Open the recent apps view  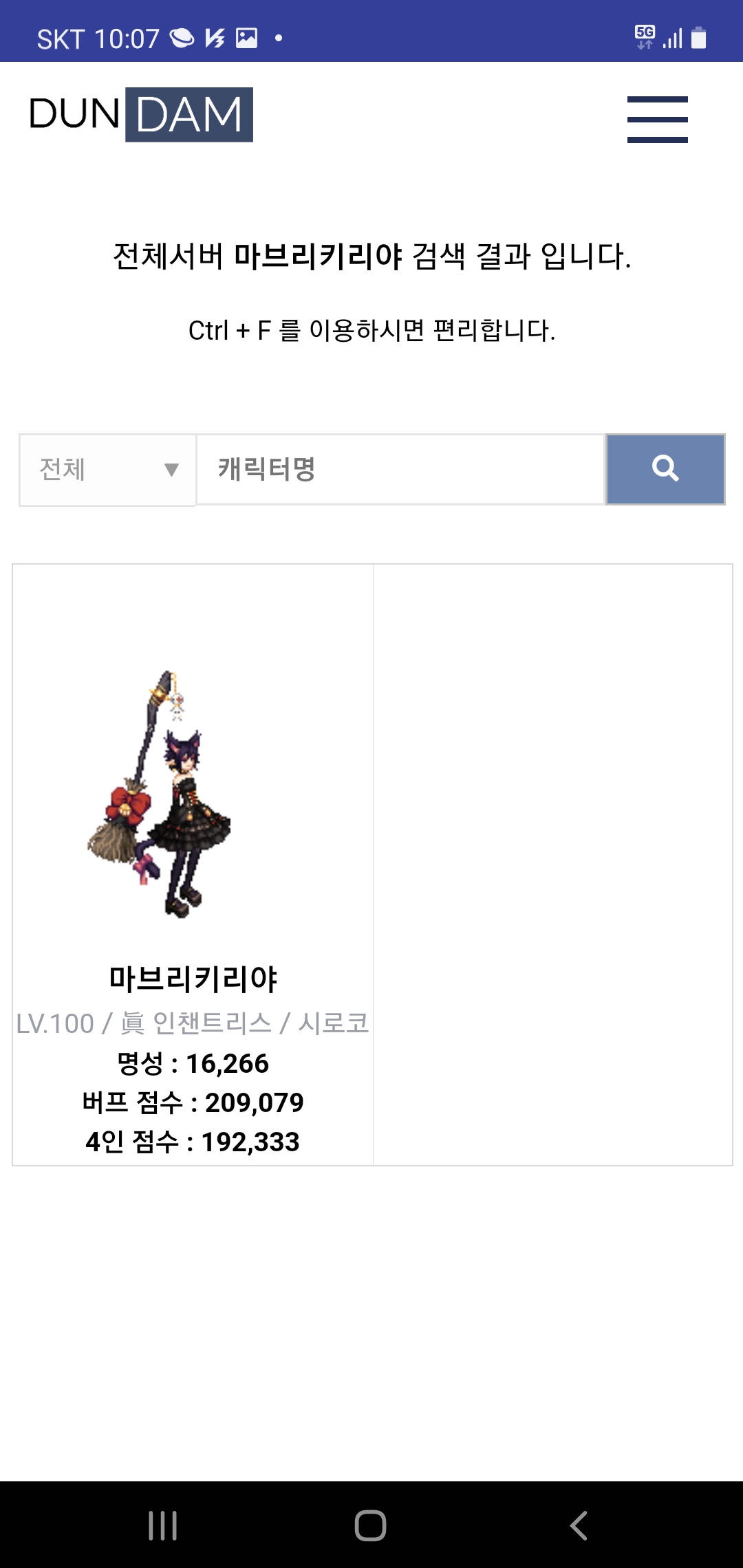[x=163, y=1525]
